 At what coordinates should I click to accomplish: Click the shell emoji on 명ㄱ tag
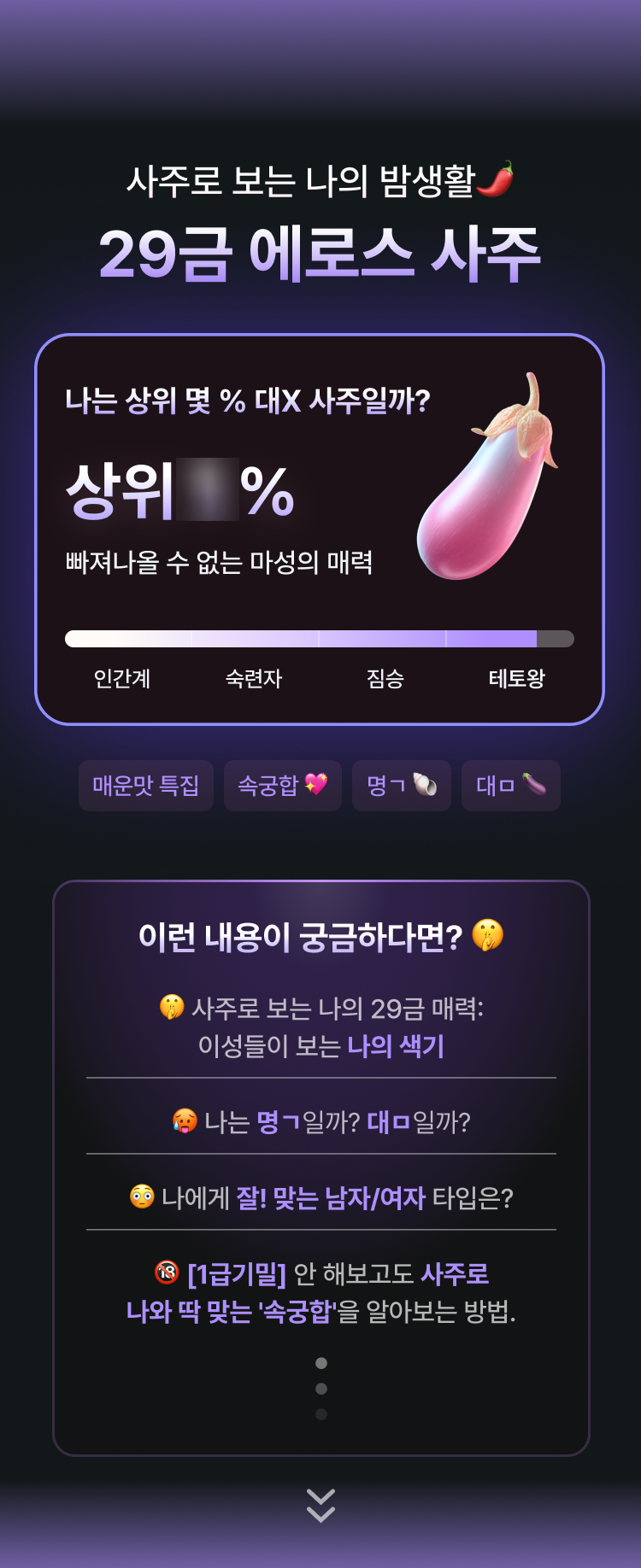click(426, 786)
